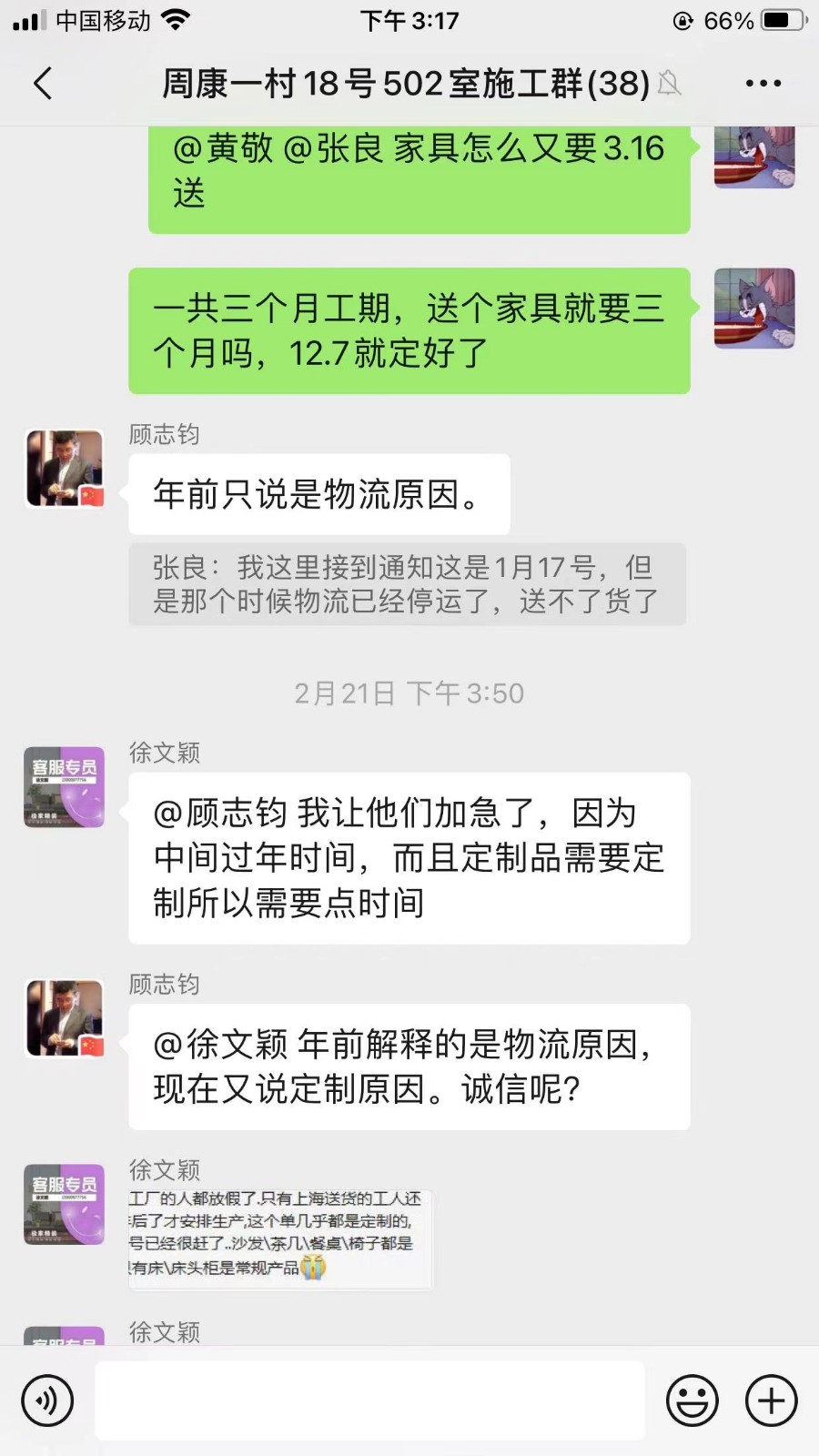
Task: Open my avatar beside 一共三个月工期 message
Action: click(754, 308)
